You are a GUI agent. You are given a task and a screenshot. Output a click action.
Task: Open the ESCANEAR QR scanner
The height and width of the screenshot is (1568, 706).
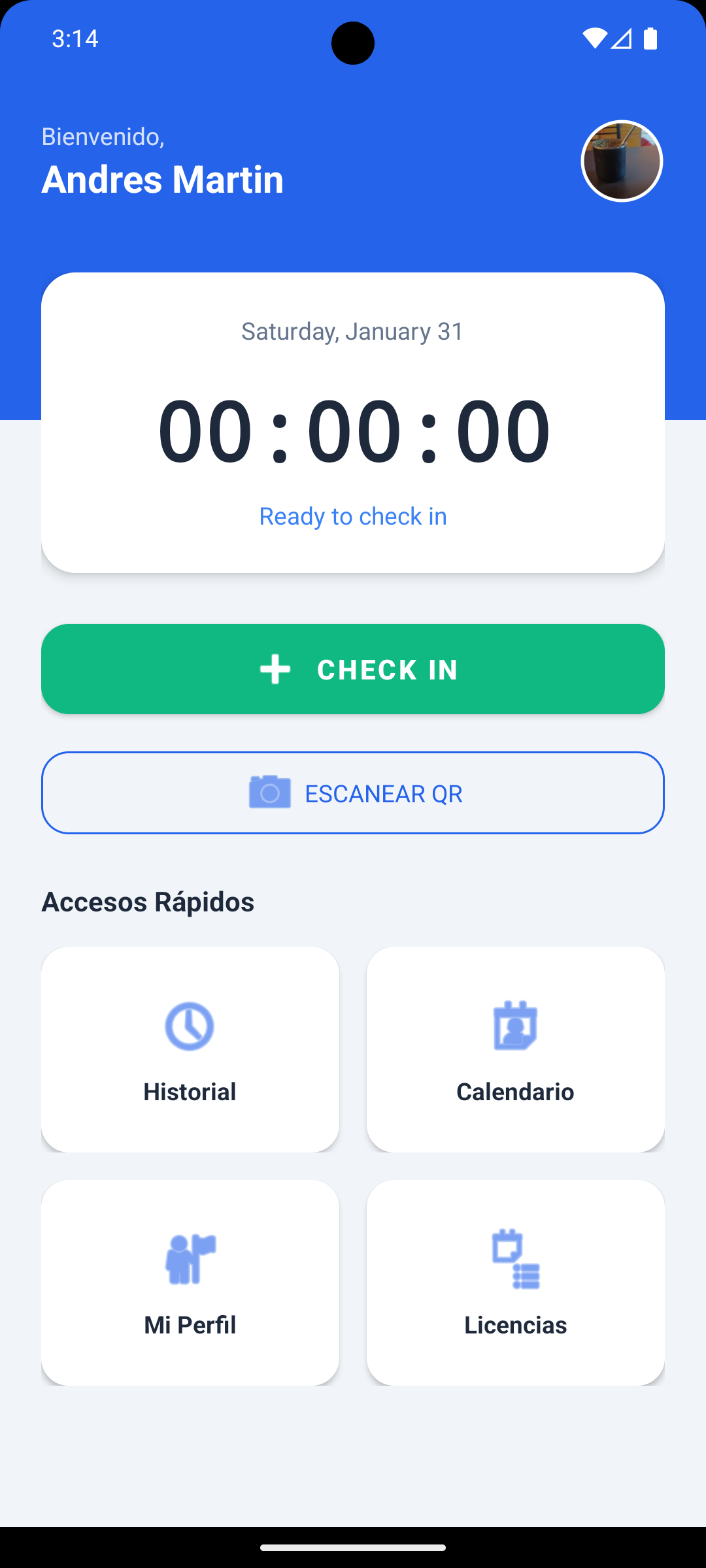pos(353,792)
